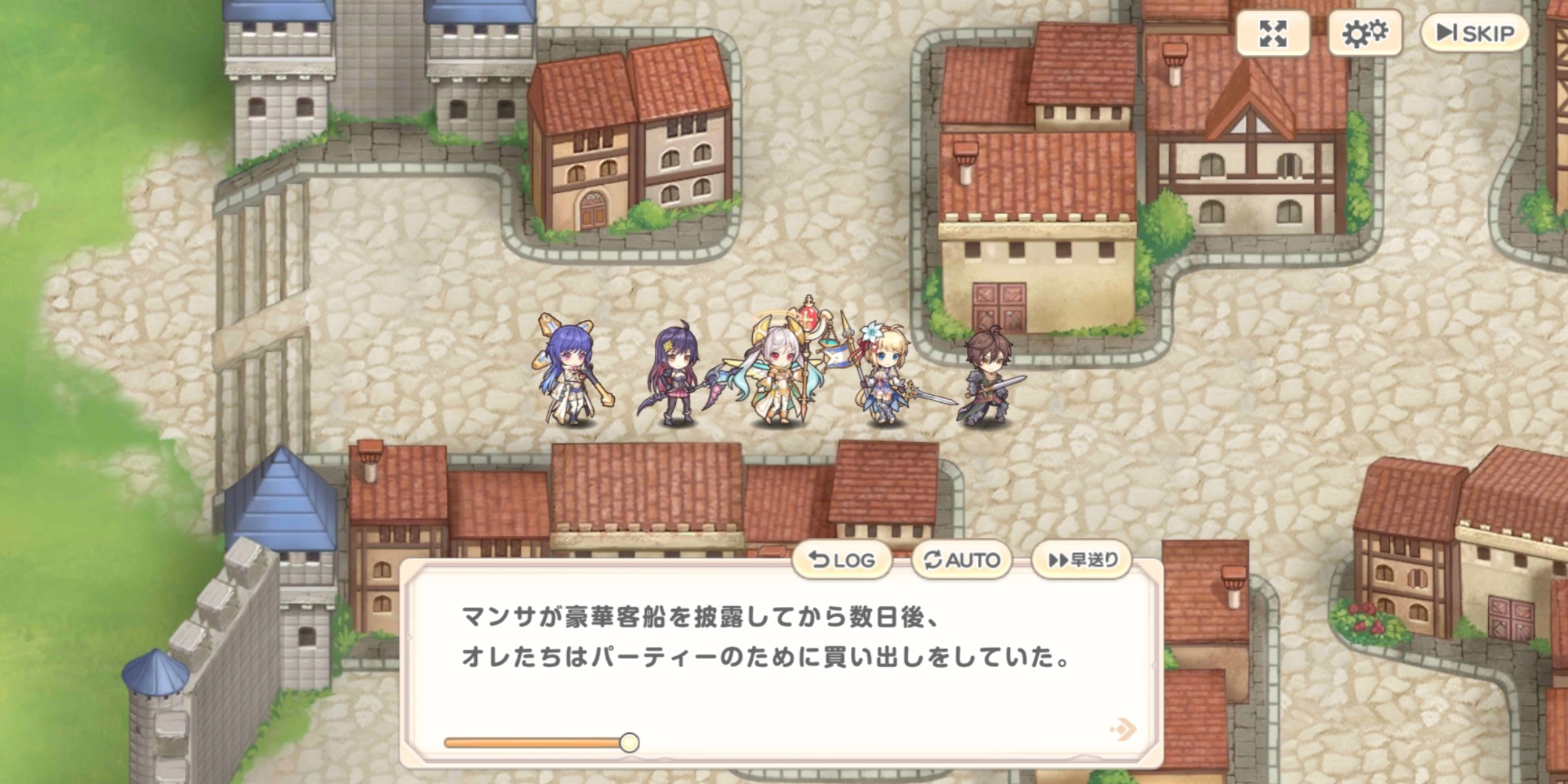Open the dialogue LOG
Viewport: 1568px width, 784px height.
tap(841, 560)
